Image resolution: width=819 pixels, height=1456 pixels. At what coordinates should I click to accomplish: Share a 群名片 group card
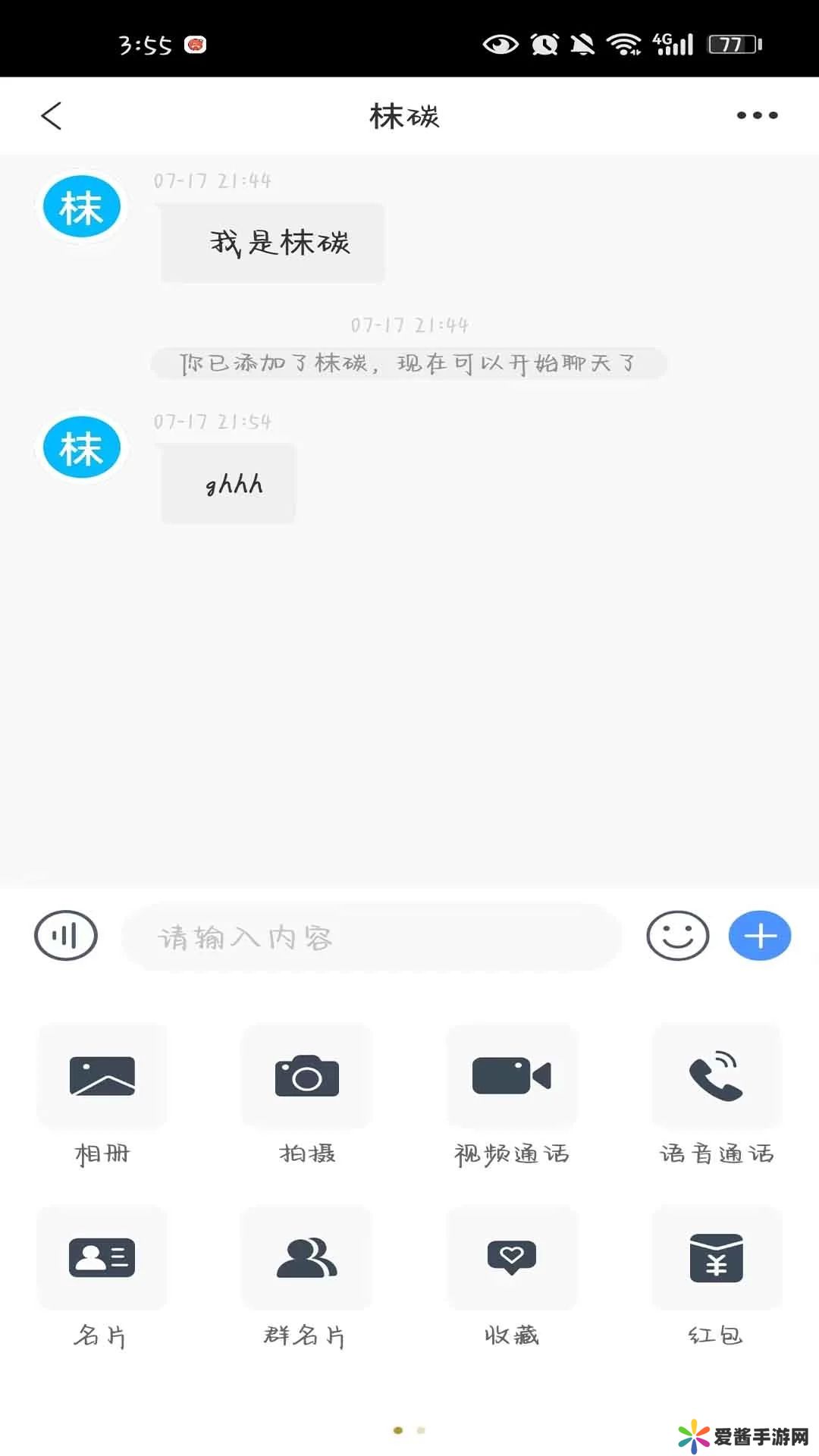pos(307,1258)
